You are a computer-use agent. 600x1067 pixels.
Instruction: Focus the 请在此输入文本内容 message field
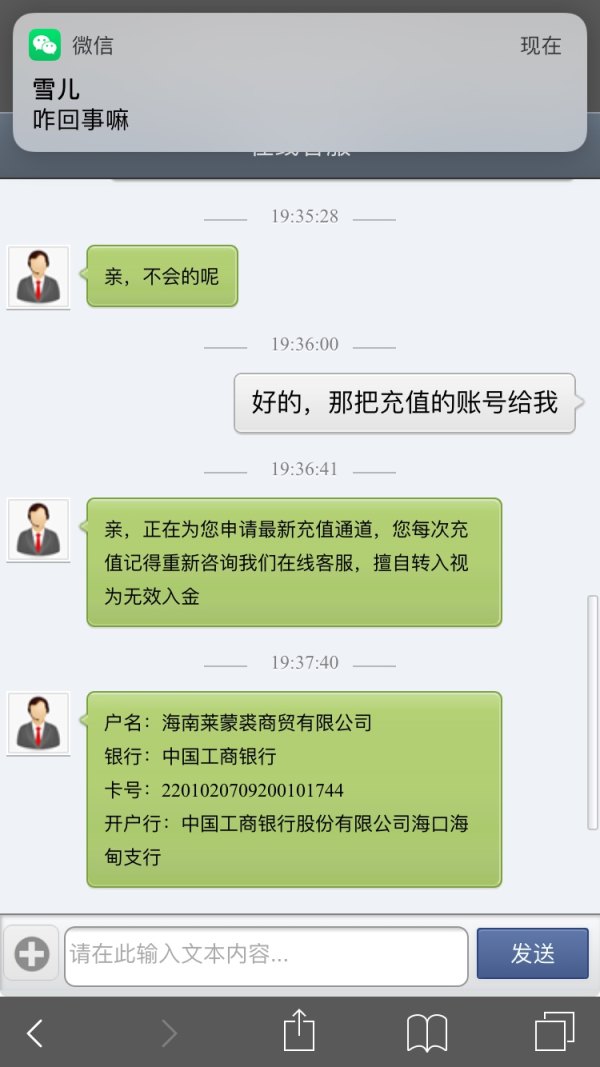coord(266,955)
